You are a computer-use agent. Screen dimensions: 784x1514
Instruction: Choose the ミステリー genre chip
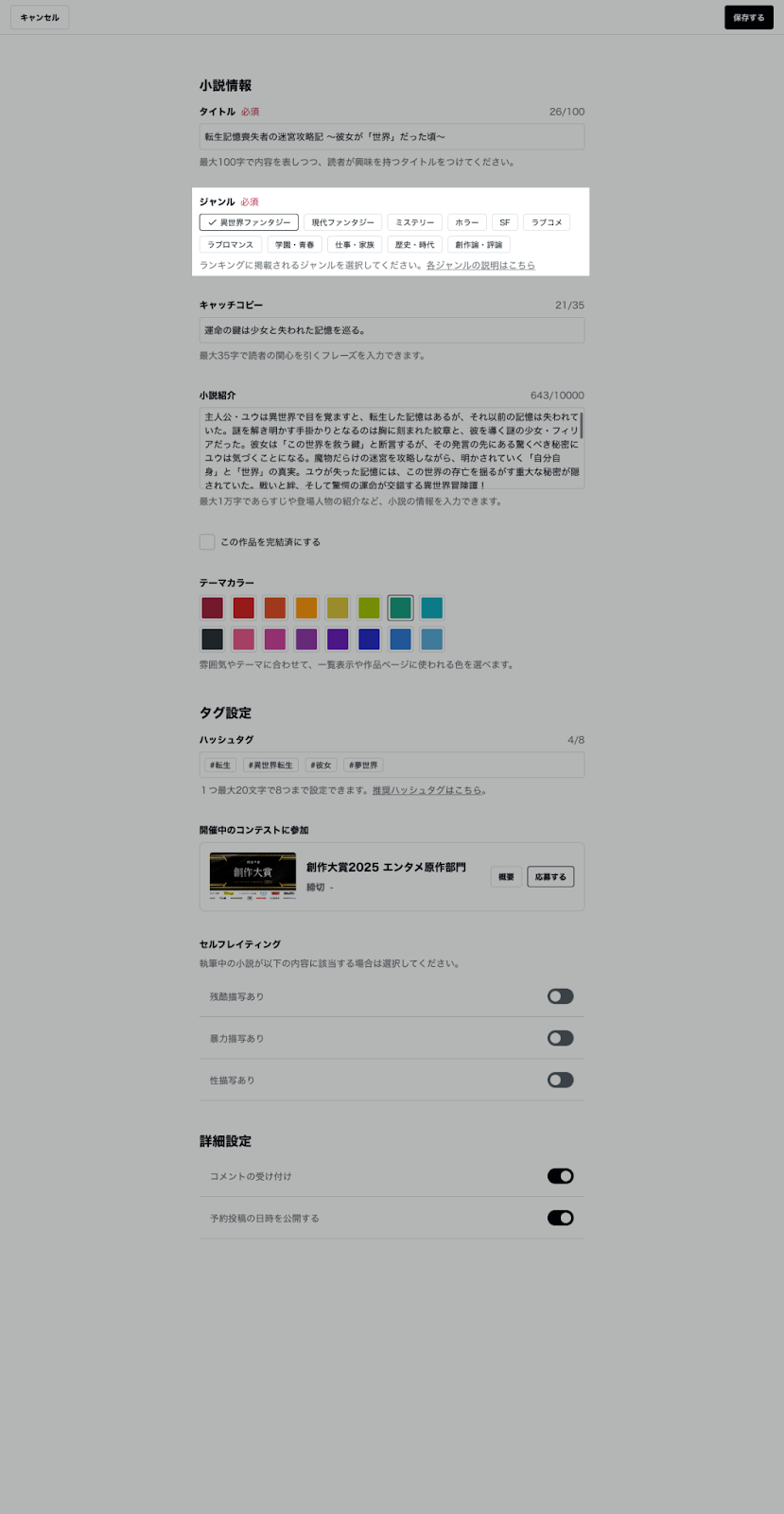coord(414,222)
